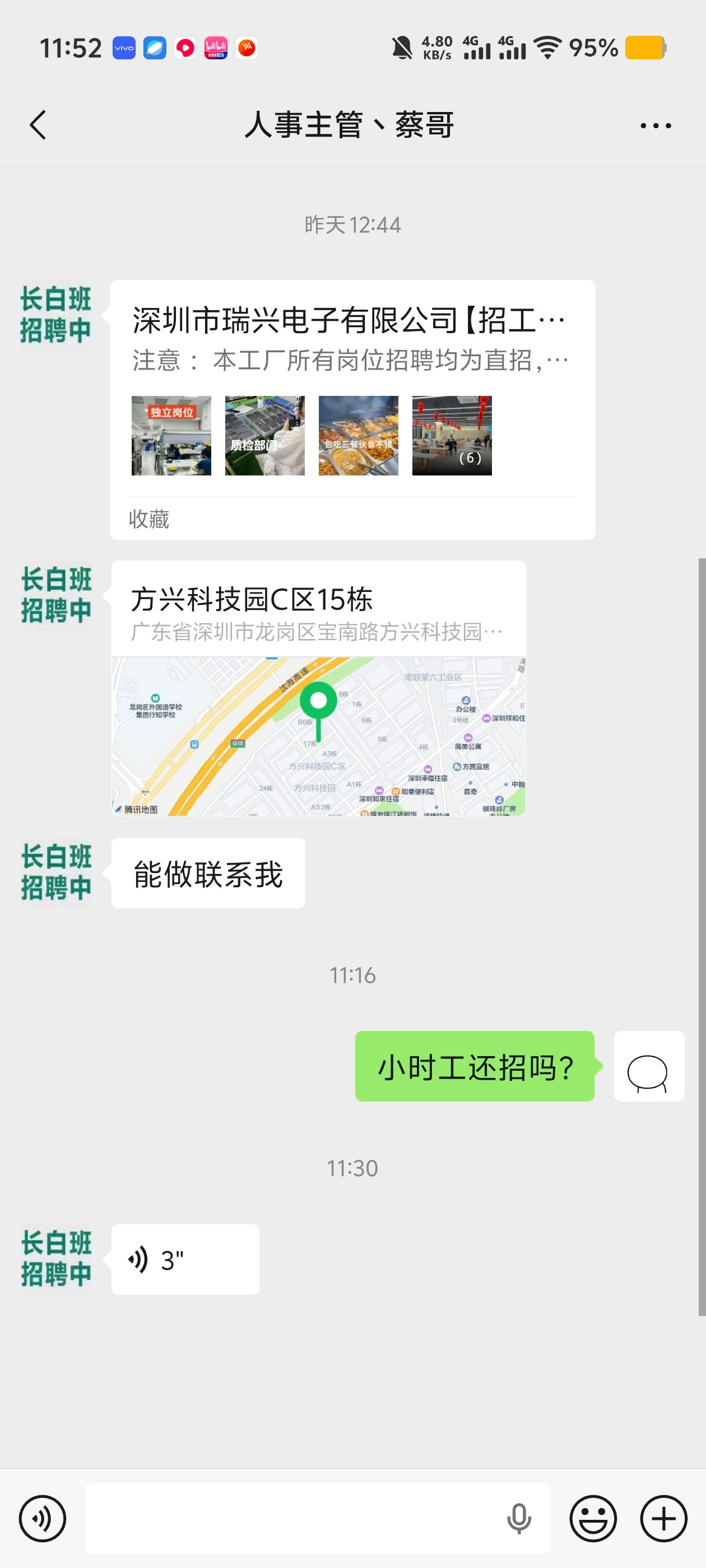Image resolution: width=706 pixels, height=1568 pixels.
Task: Open chat info via the three-dot menu
Action: click(656, 126)
